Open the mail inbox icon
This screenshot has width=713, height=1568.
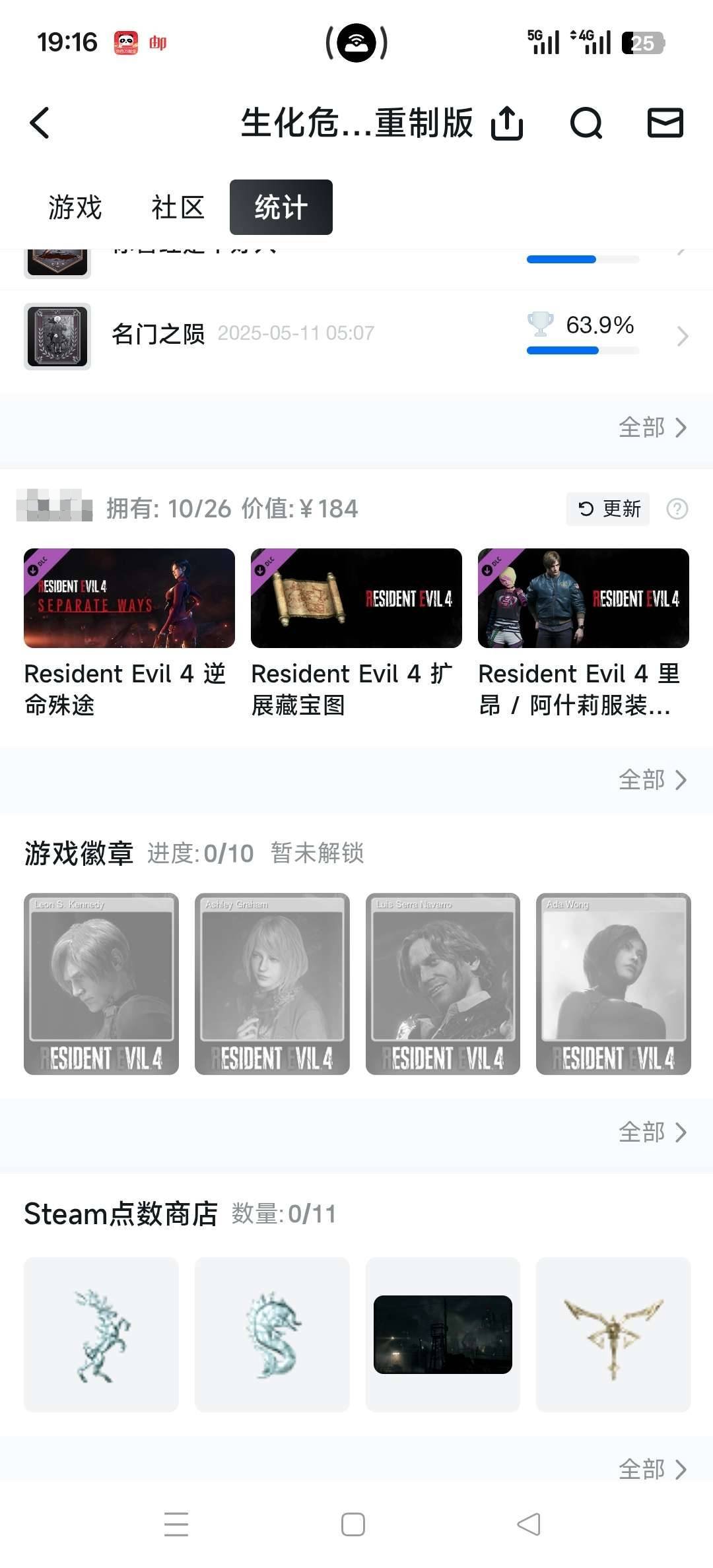tap(665, 123)
